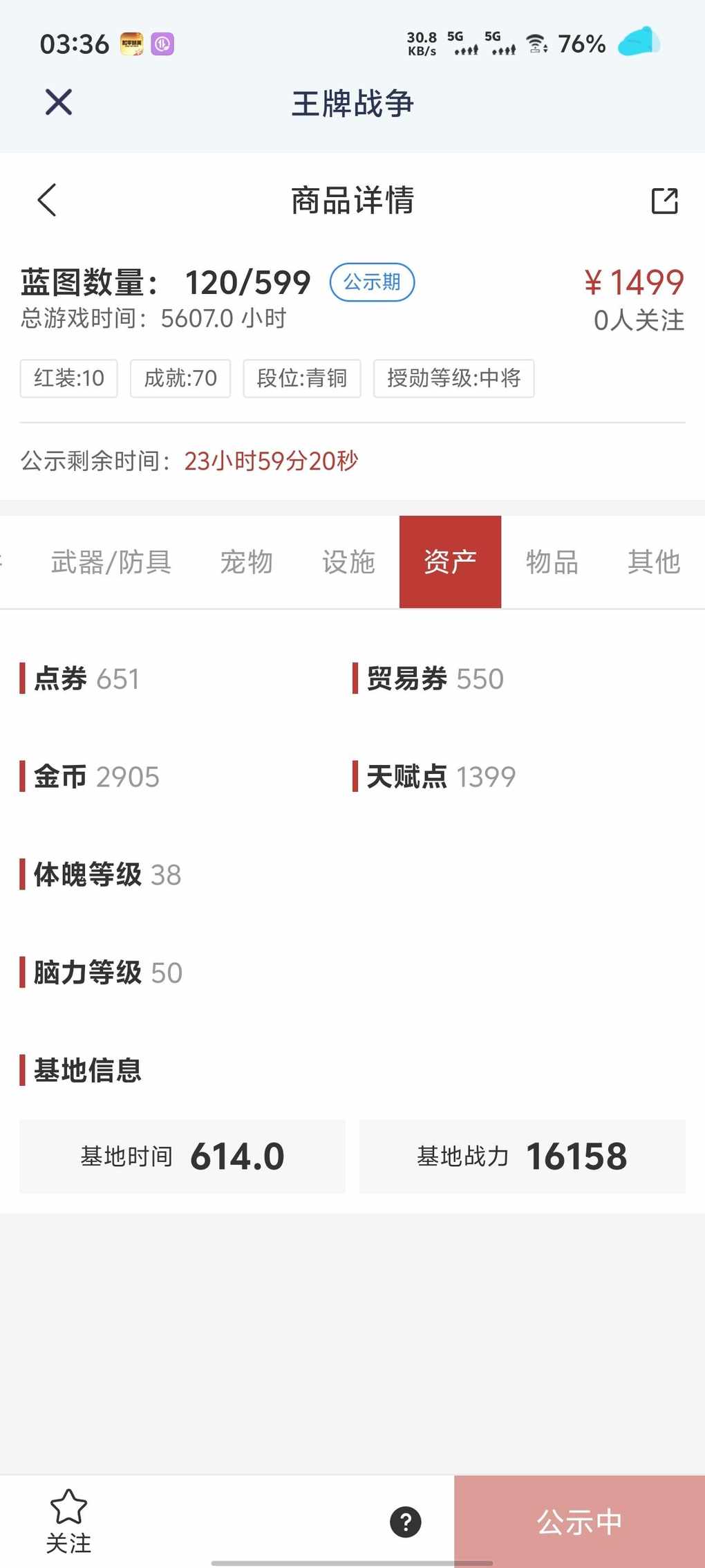Open the help question mark icon

[406, 1522]
